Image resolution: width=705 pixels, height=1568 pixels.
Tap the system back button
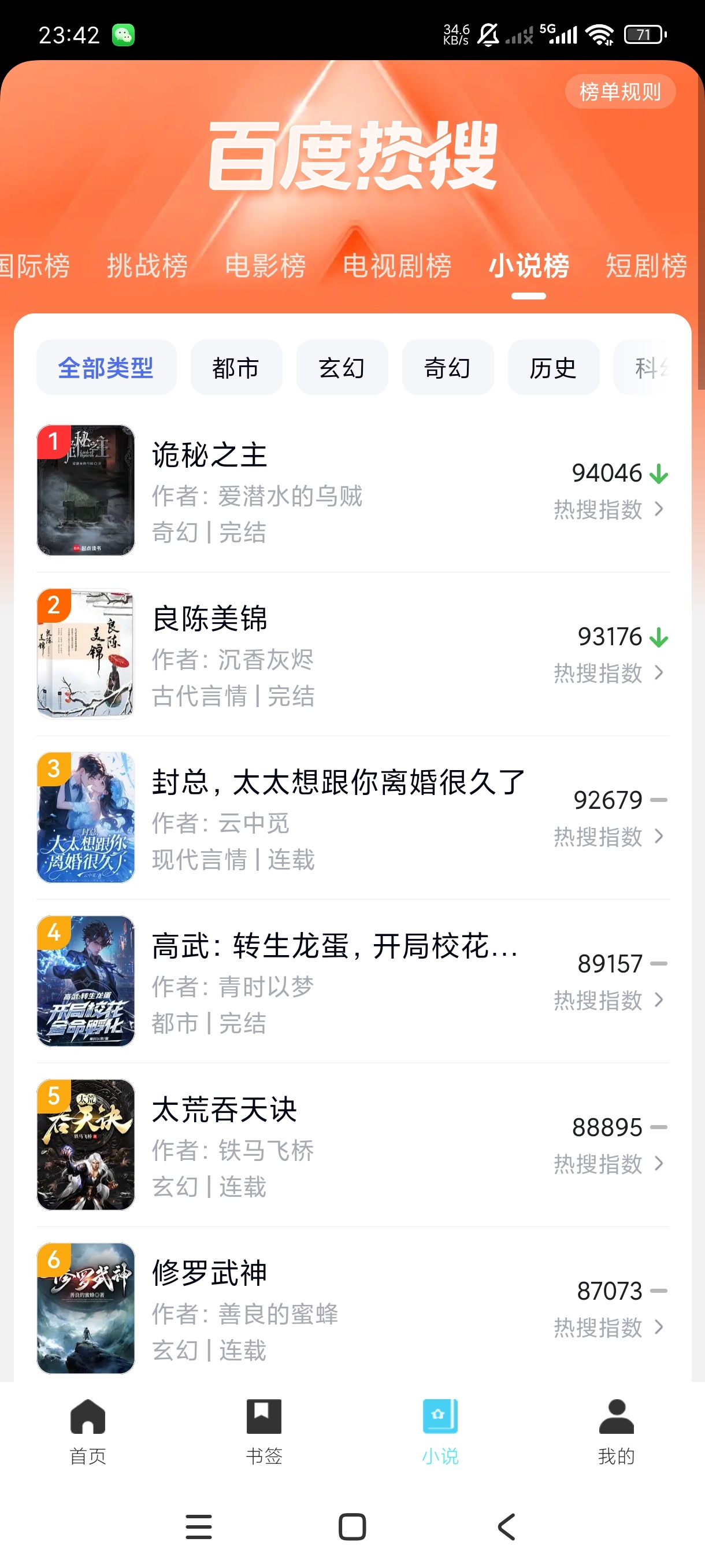(x=506, y=1527)
